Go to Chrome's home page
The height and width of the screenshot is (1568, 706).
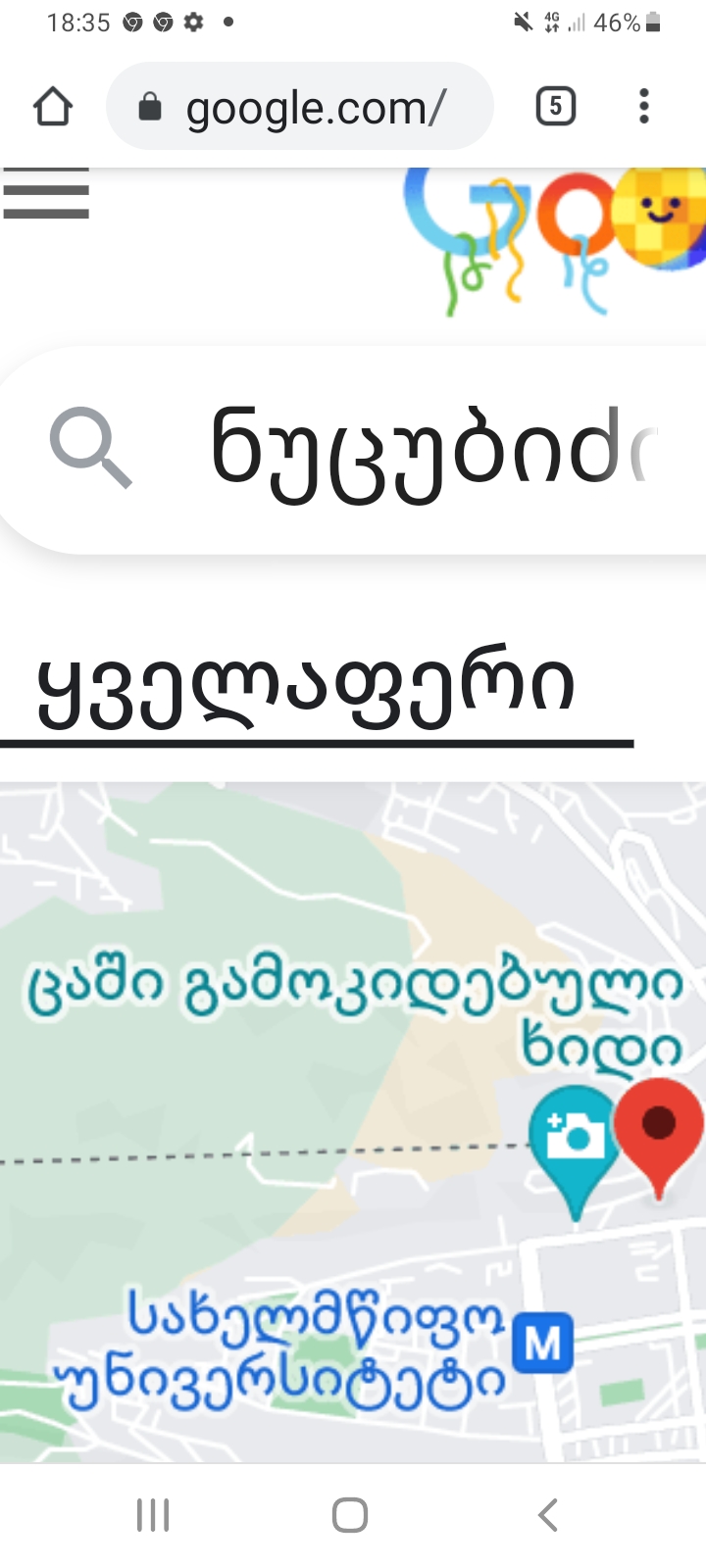53,107
